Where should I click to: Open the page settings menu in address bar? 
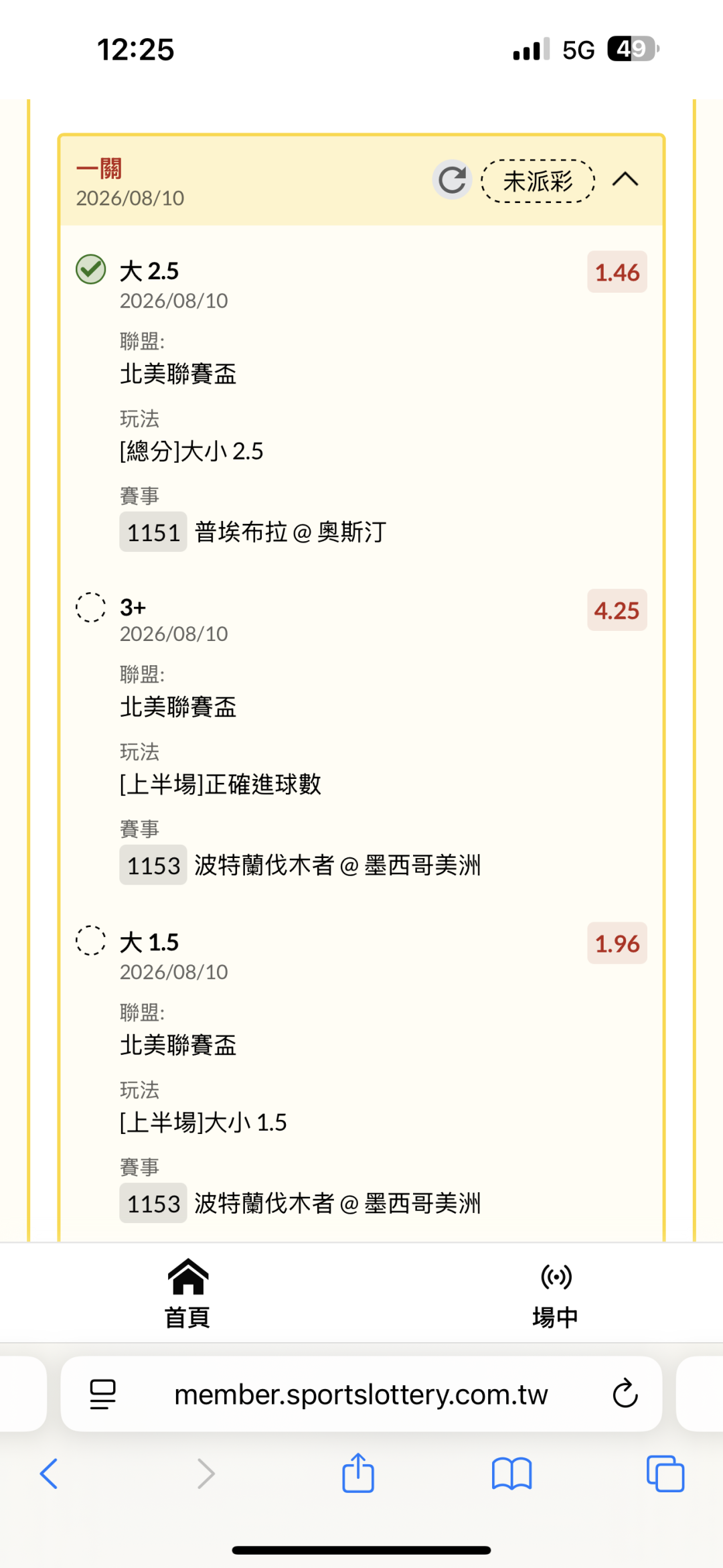102,1395
